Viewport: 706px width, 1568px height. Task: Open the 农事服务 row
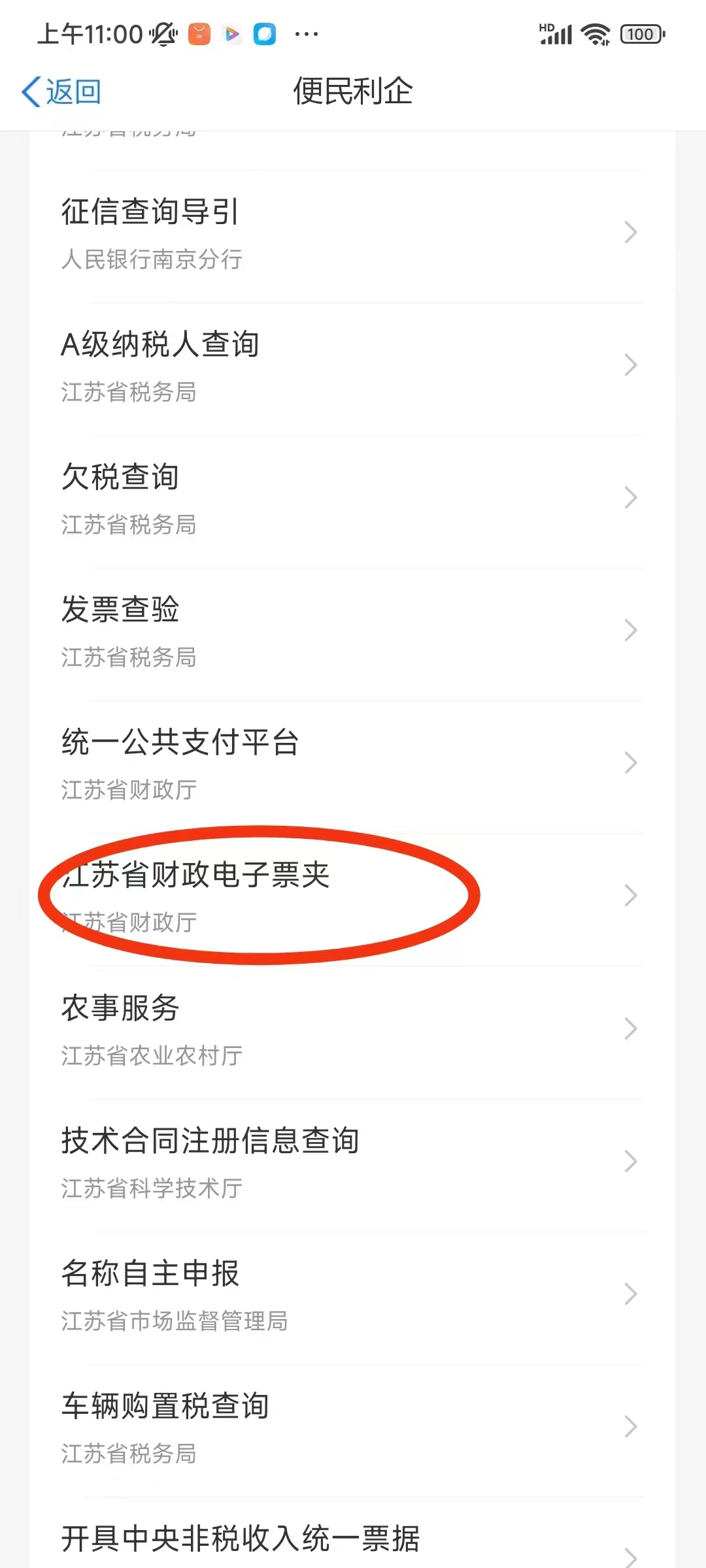pyautogui.click(x=352, y=1033)
